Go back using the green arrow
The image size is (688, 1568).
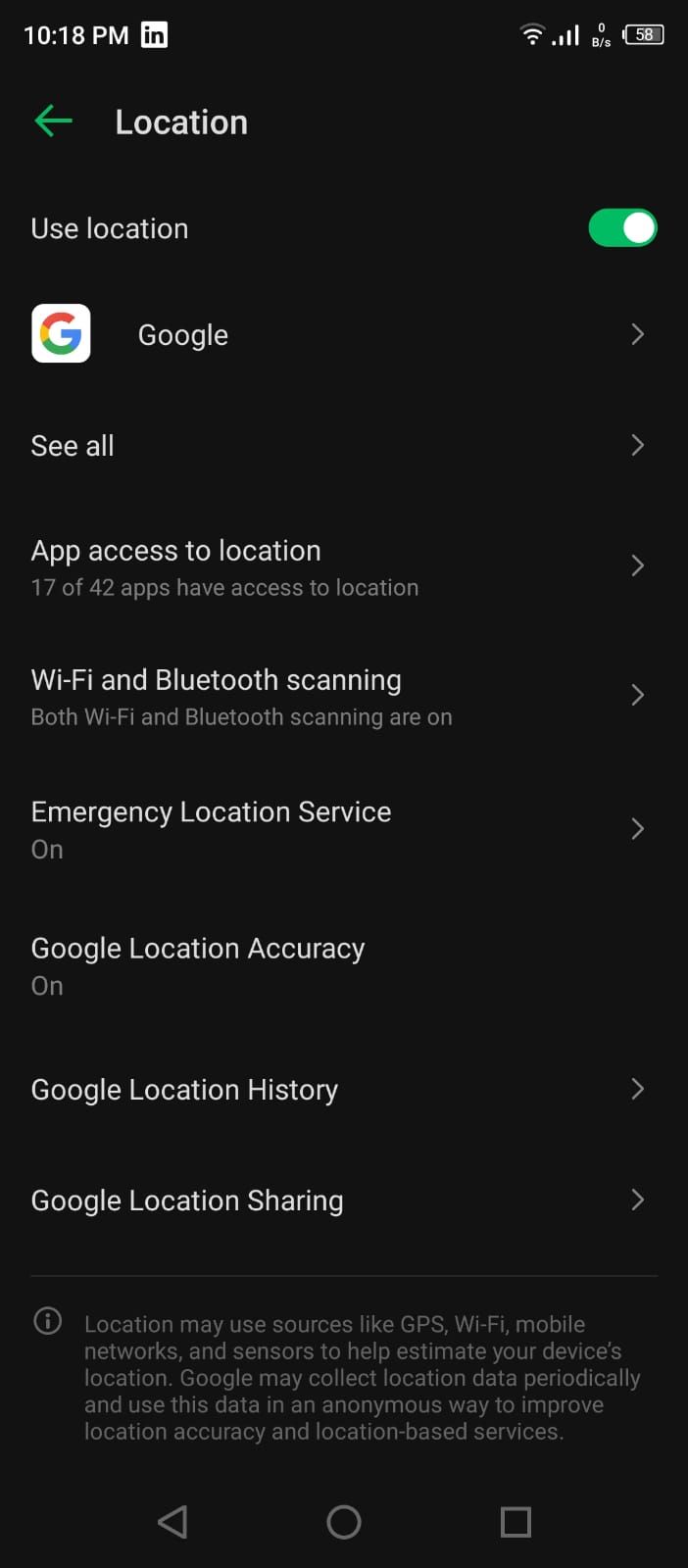pos(53,122)
